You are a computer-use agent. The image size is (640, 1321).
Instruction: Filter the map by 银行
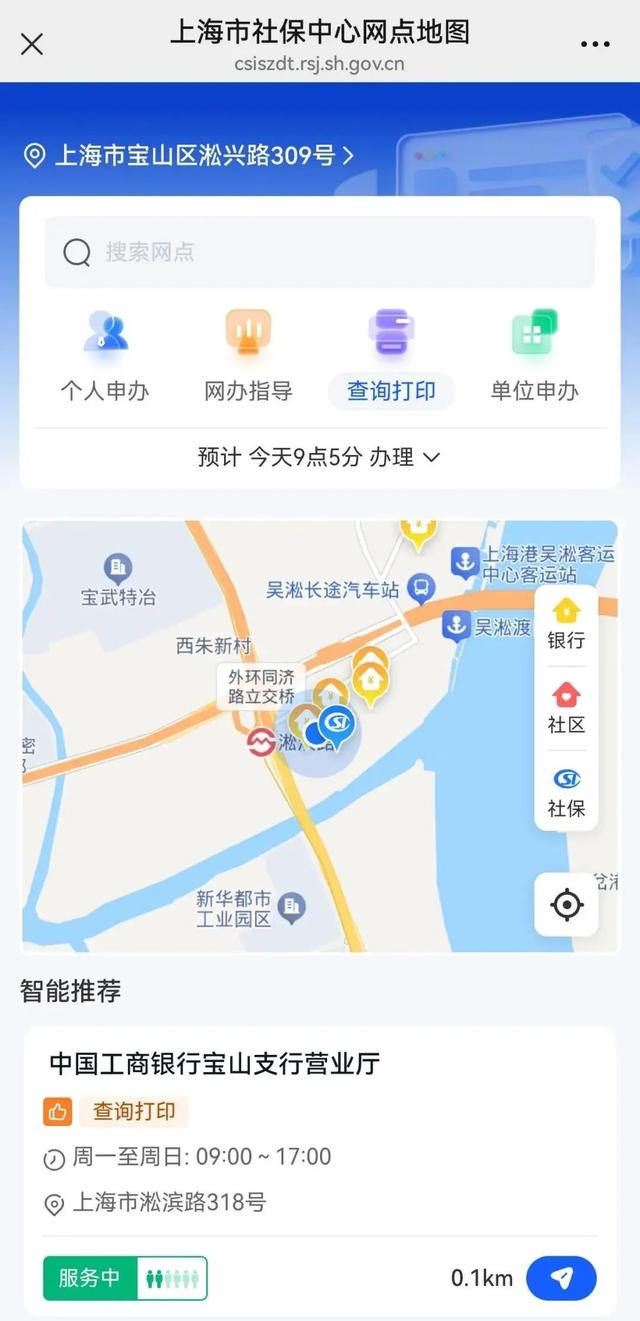coord(566,625)
